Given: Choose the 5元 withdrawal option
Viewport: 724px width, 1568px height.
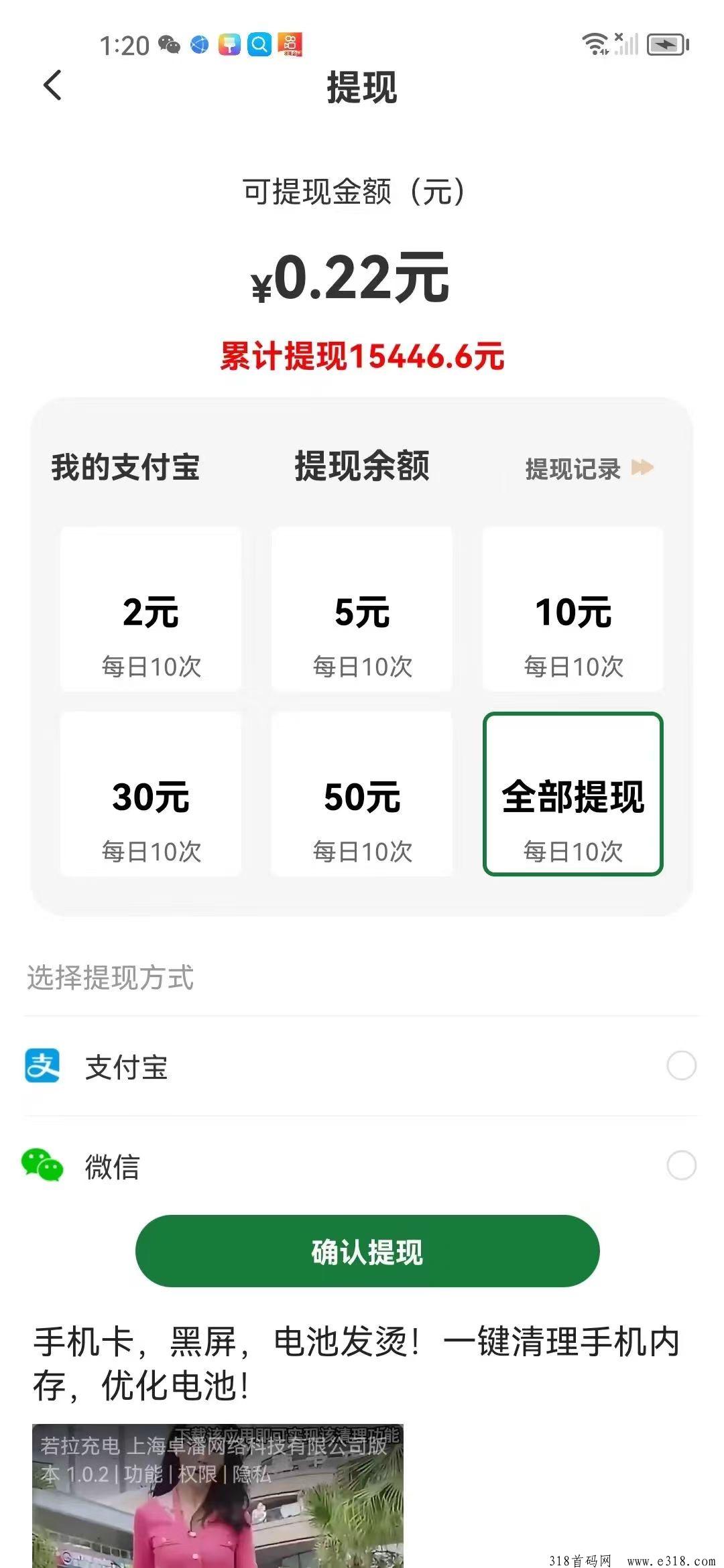Looking at the screenshot, I should [x=362, y=609].
